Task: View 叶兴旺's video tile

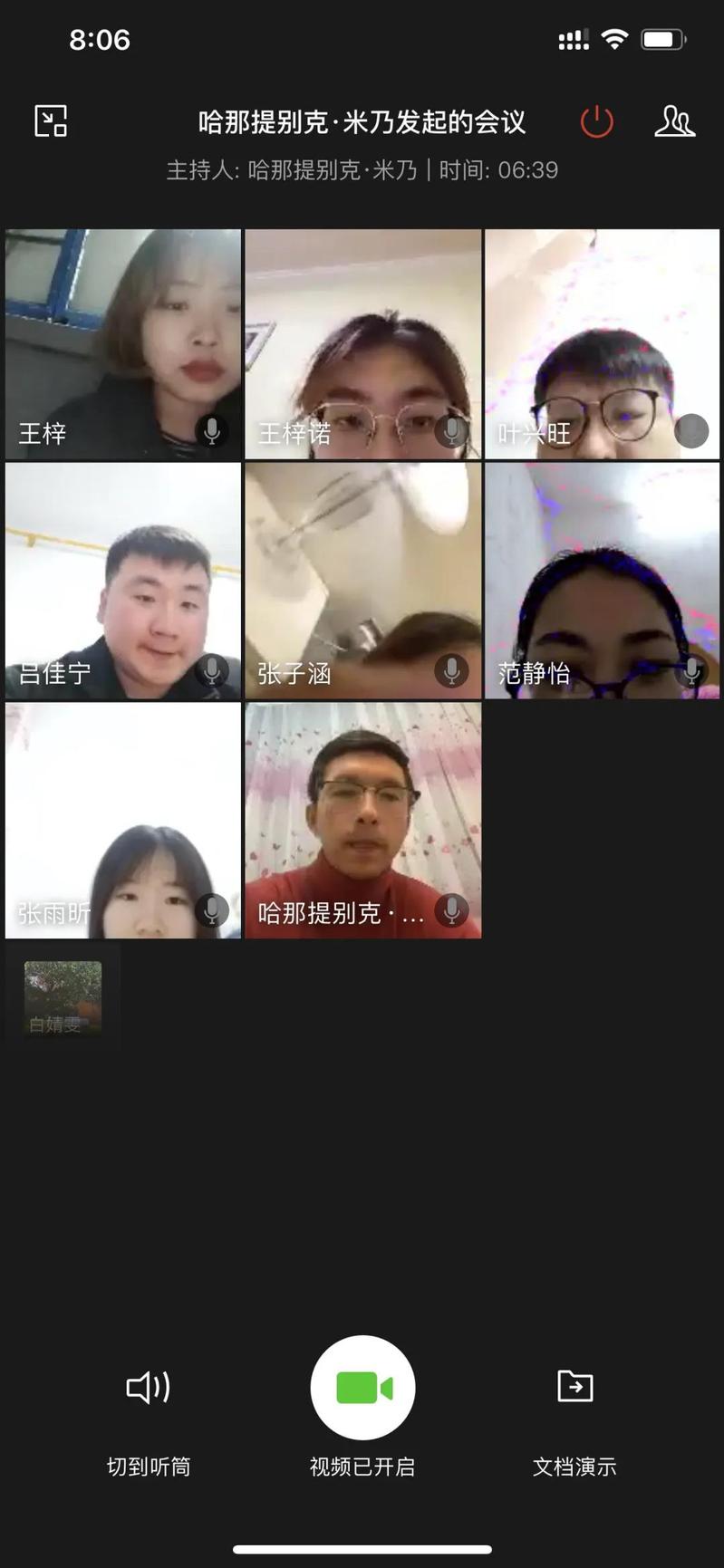Action: pyautogui.click(x=602, y=343)
